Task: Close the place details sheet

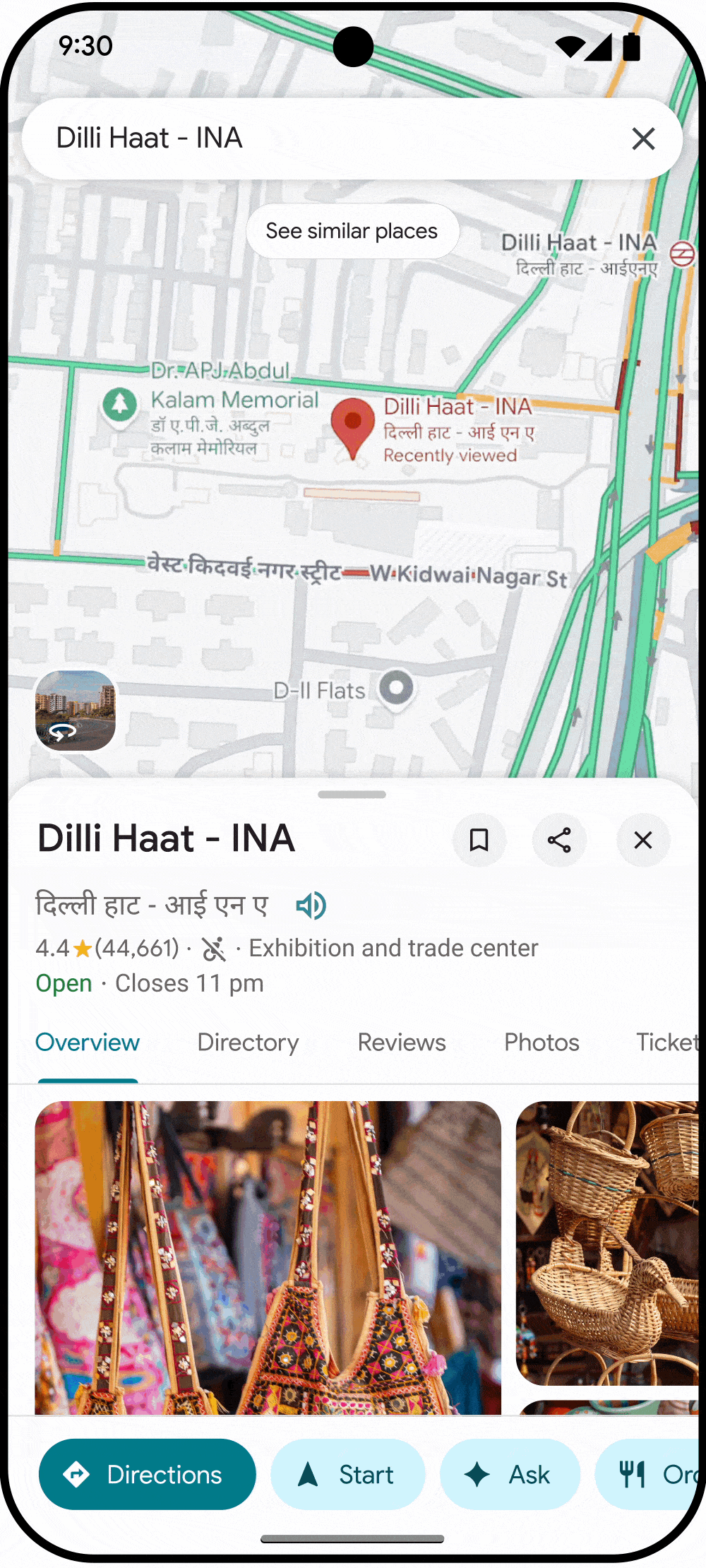Action: (642, 841)
